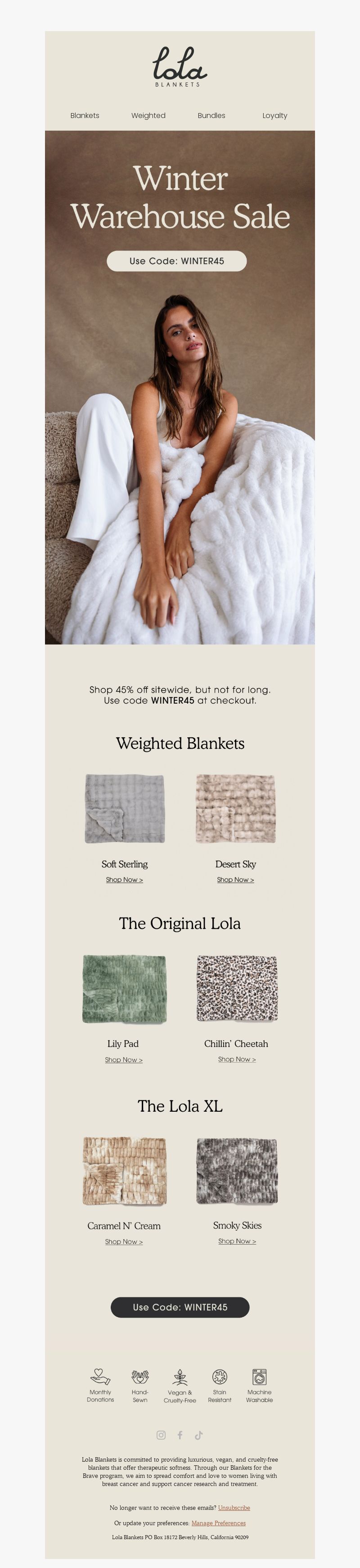The width and height of the screenshot is (360, 1568).
Task: Tap the top Use Code: WINTER45 button
Action: click(x=176, y=261)
